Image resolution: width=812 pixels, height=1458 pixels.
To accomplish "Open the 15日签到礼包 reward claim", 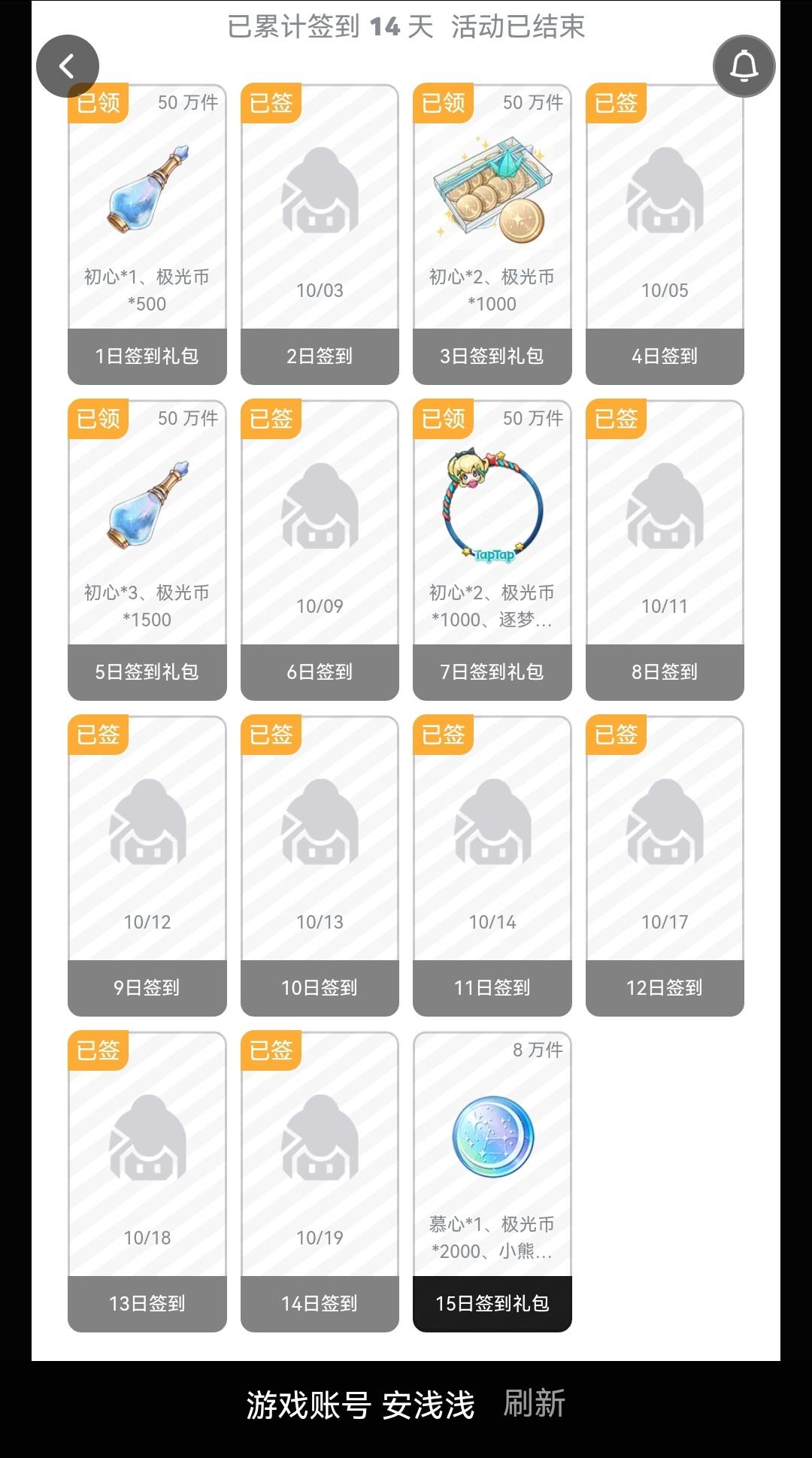I will coord(492,1302).
